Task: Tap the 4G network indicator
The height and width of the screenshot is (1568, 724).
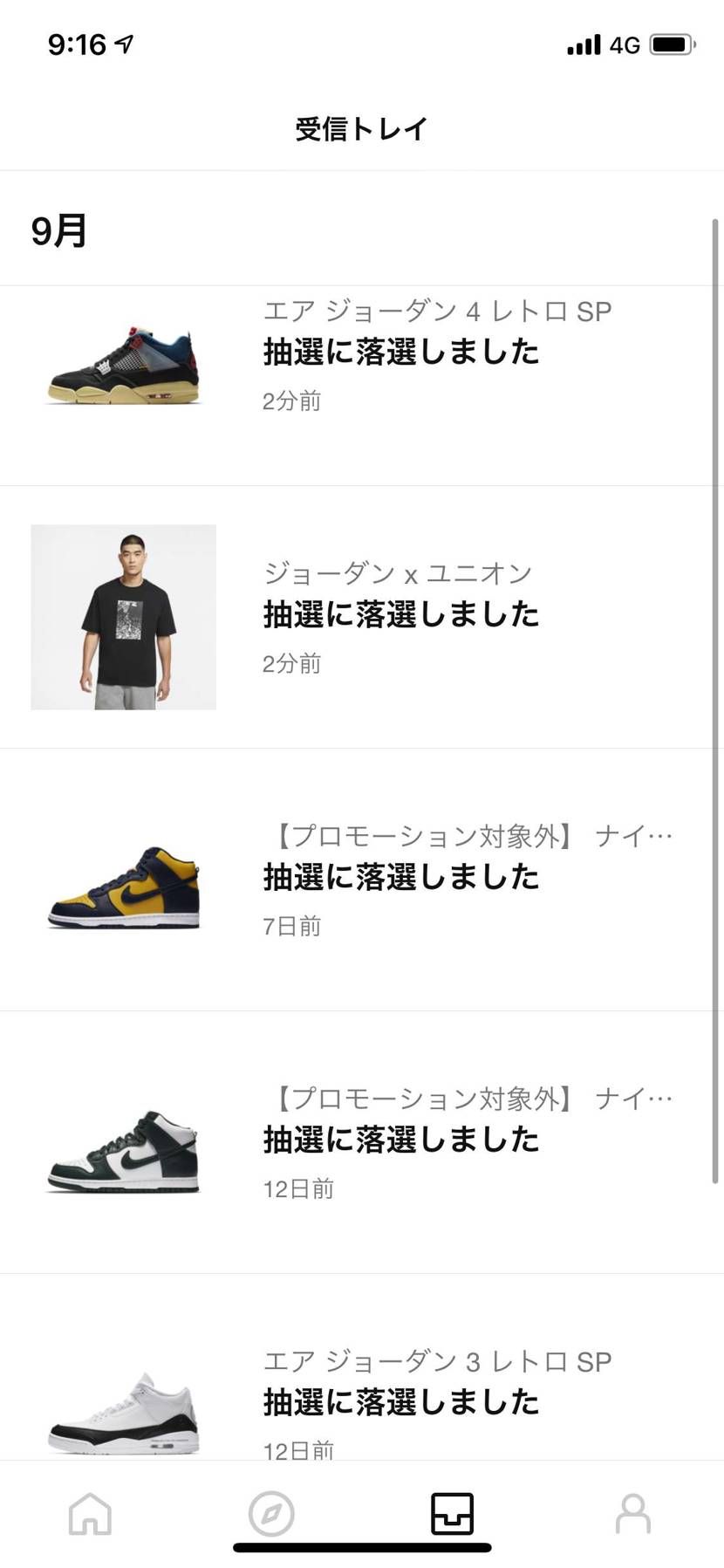Action: (x=626, y=43)
